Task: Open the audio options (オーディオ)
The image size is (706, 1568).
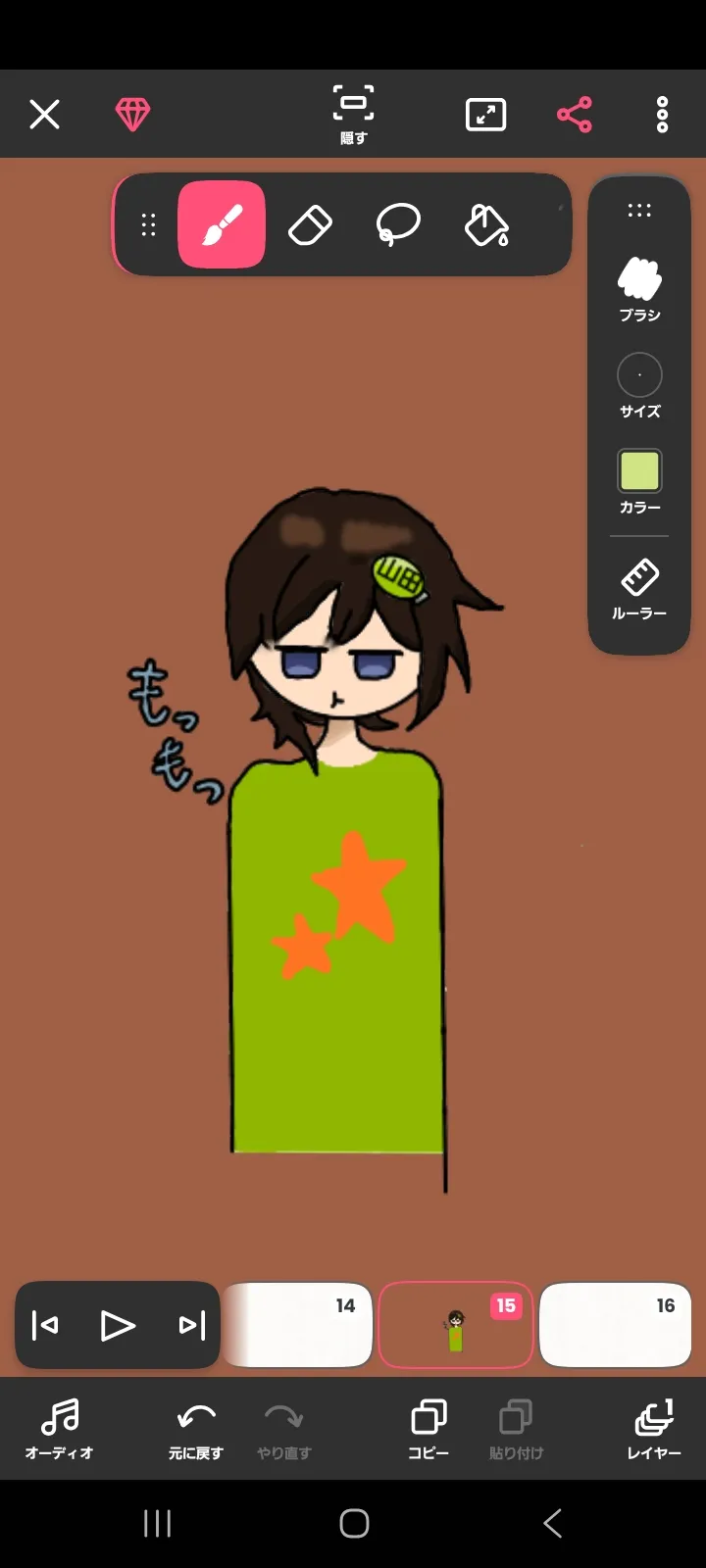Action: click(60, 1428)
